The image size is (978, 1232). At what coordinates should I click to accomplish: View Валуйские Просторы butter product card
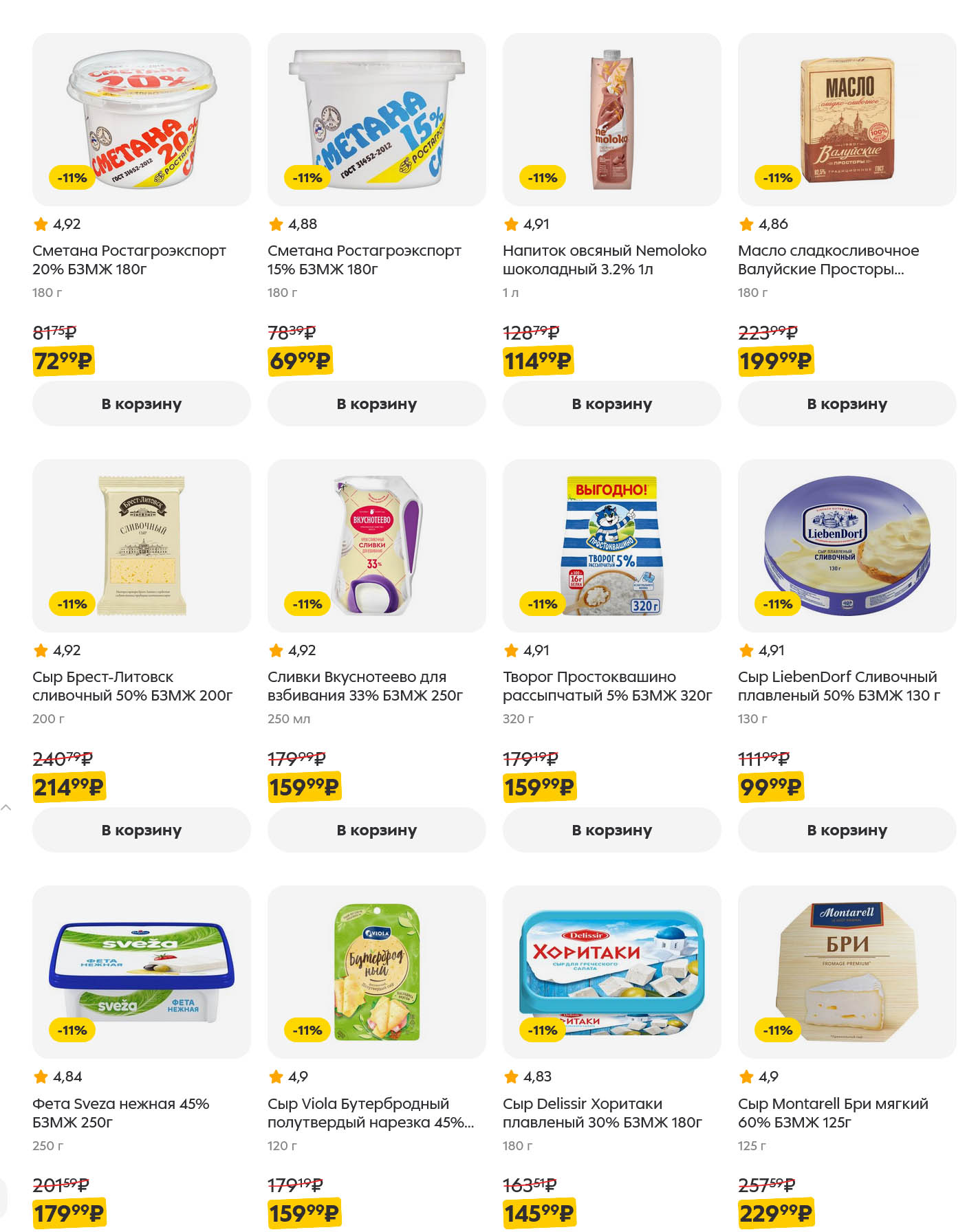[847, 119]
